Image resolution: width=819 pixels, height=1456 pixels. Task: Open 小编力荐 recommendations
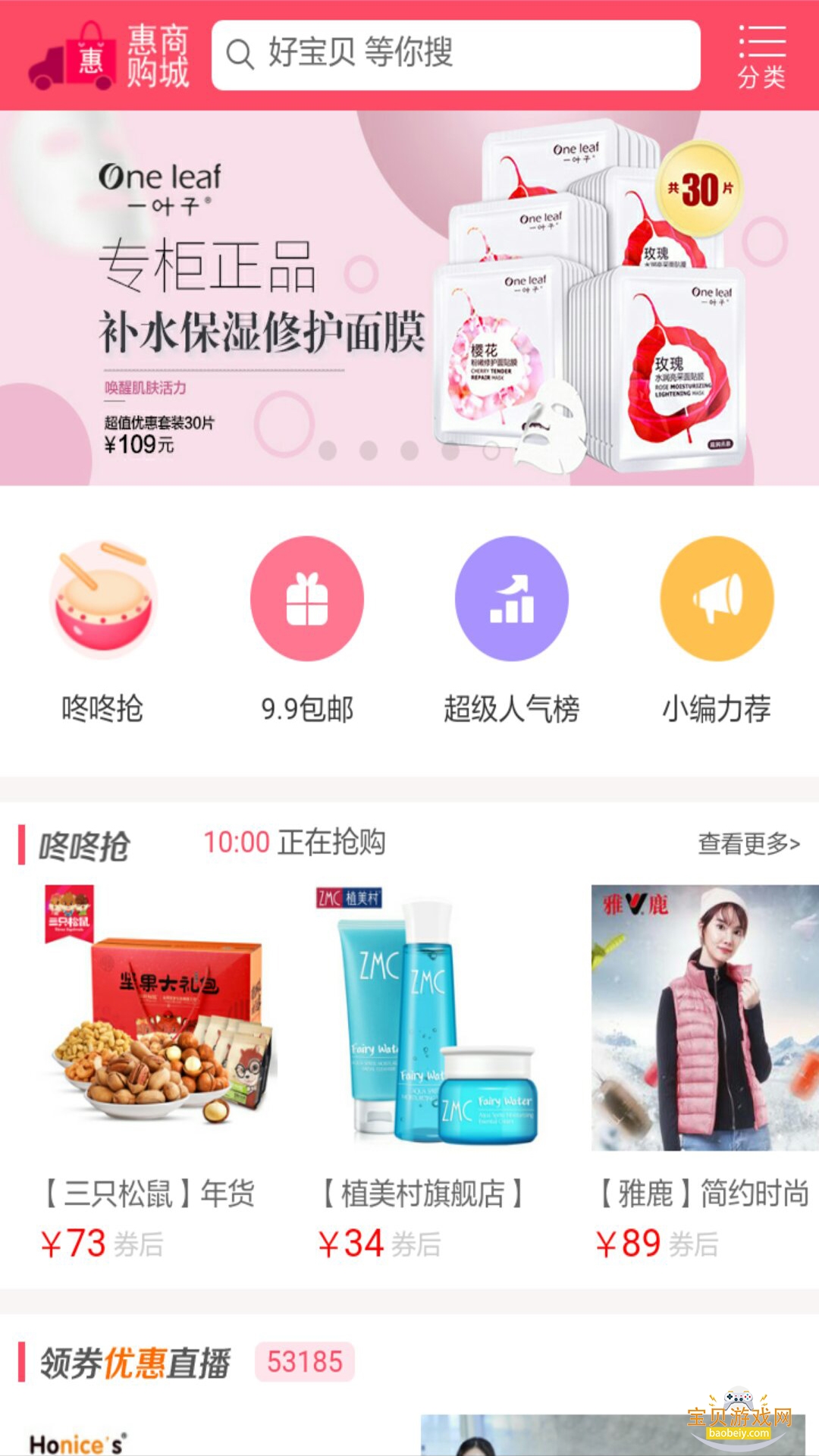click(717, 629)
